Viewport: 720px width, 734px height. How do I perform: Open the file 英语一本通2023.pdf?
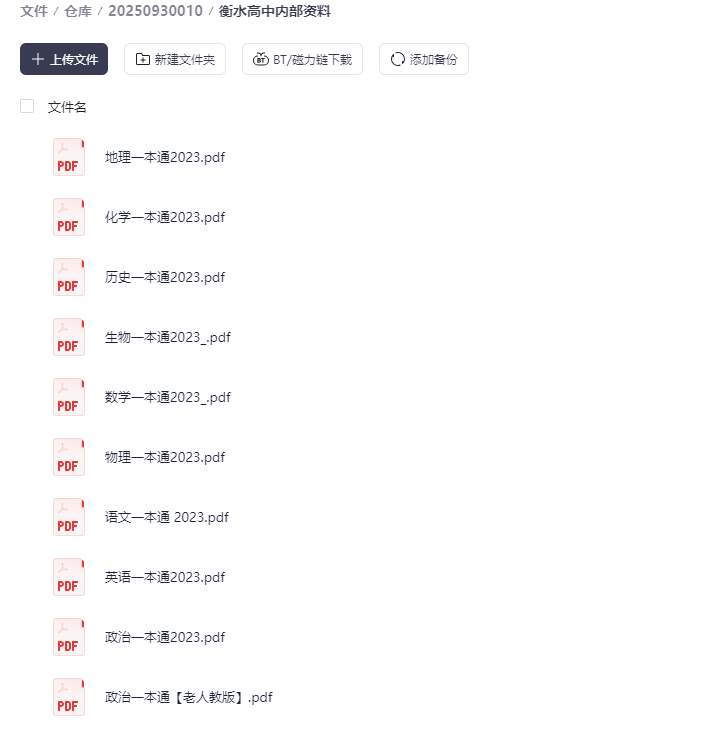point(165,577)
